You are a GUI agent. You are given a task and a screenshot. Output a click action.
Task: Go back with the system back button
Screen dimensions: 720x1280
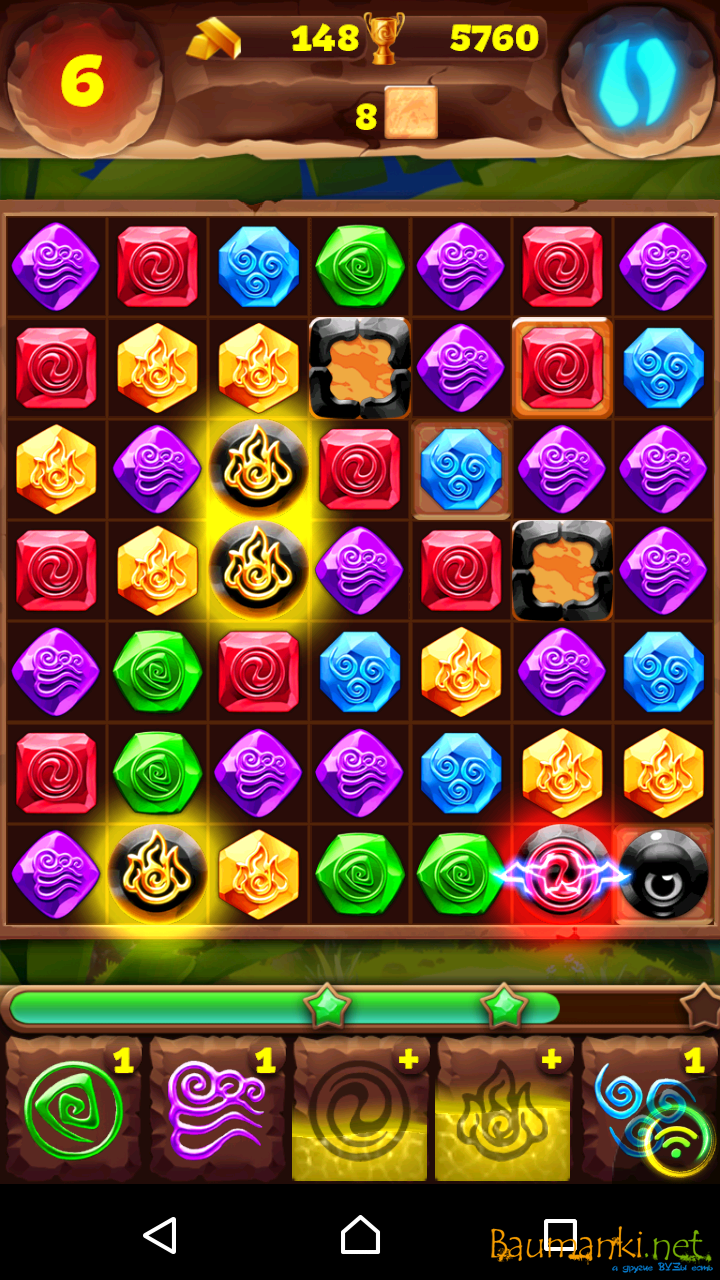[160, 1235]
